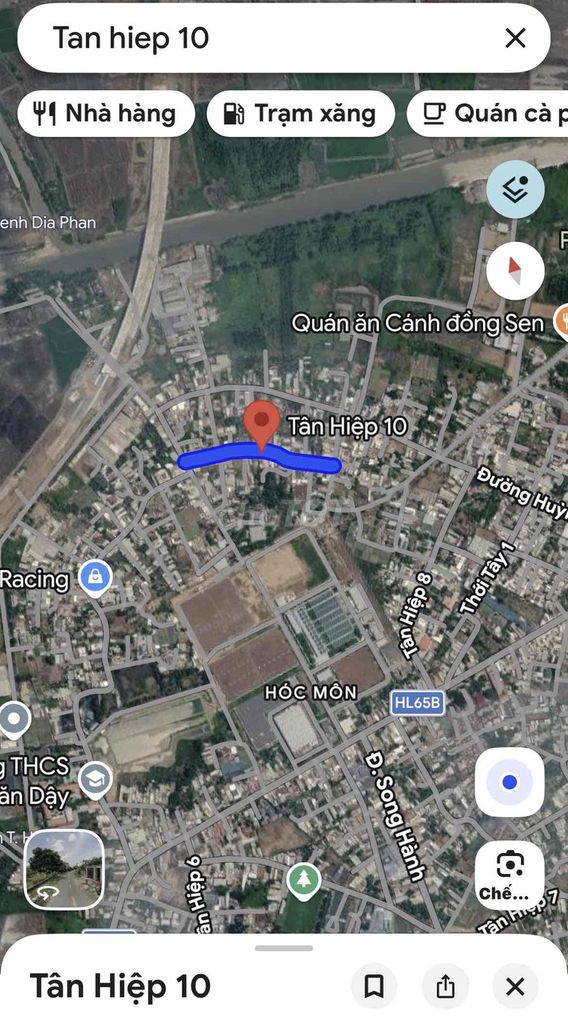Close the Tân Hiệp 10 info panel
The height and width of the screenshot is (1024, 568).
(x=515, y=986)
